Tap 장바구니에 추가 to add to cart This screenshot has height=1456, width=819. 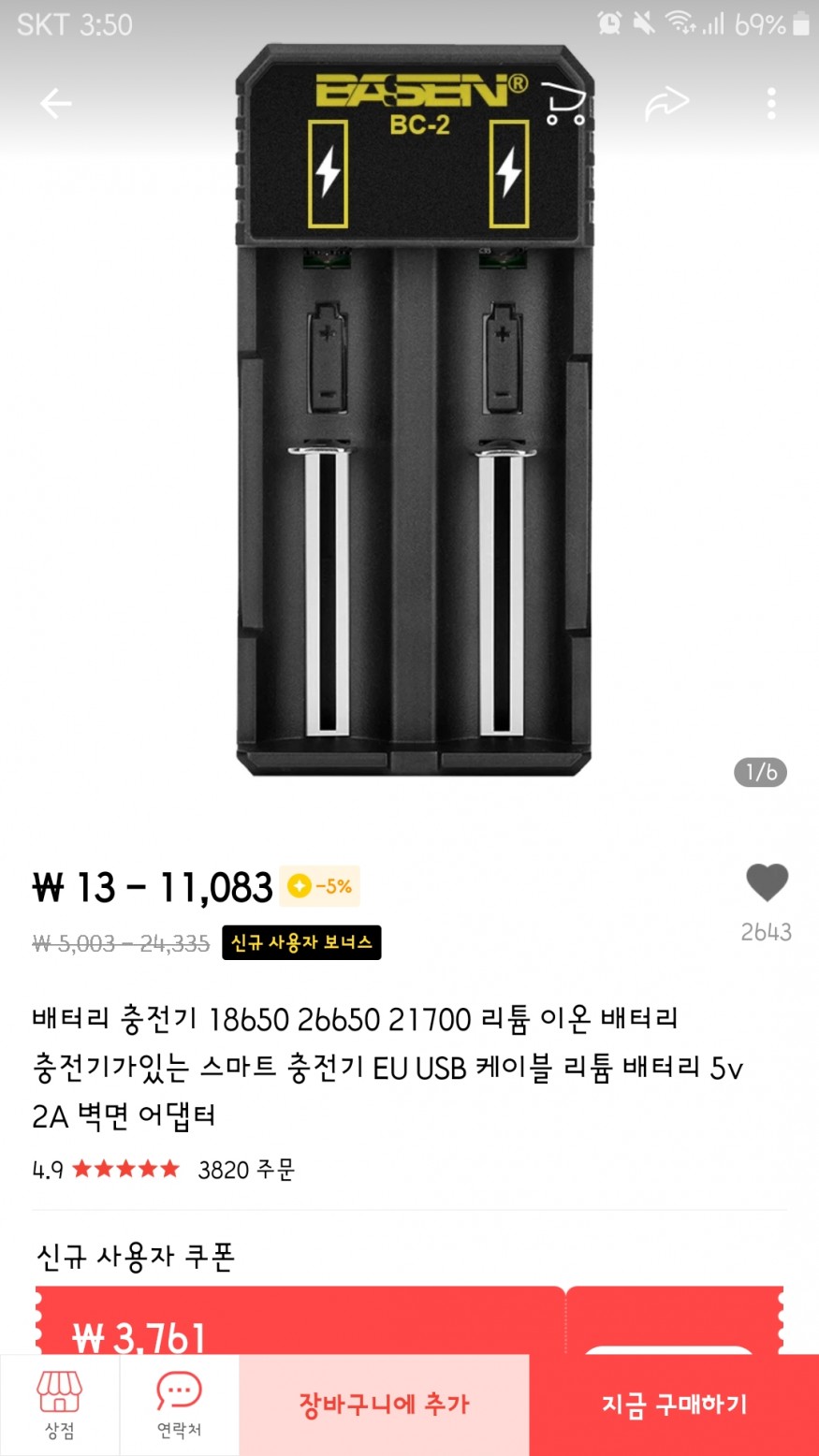coord(384,1405)
